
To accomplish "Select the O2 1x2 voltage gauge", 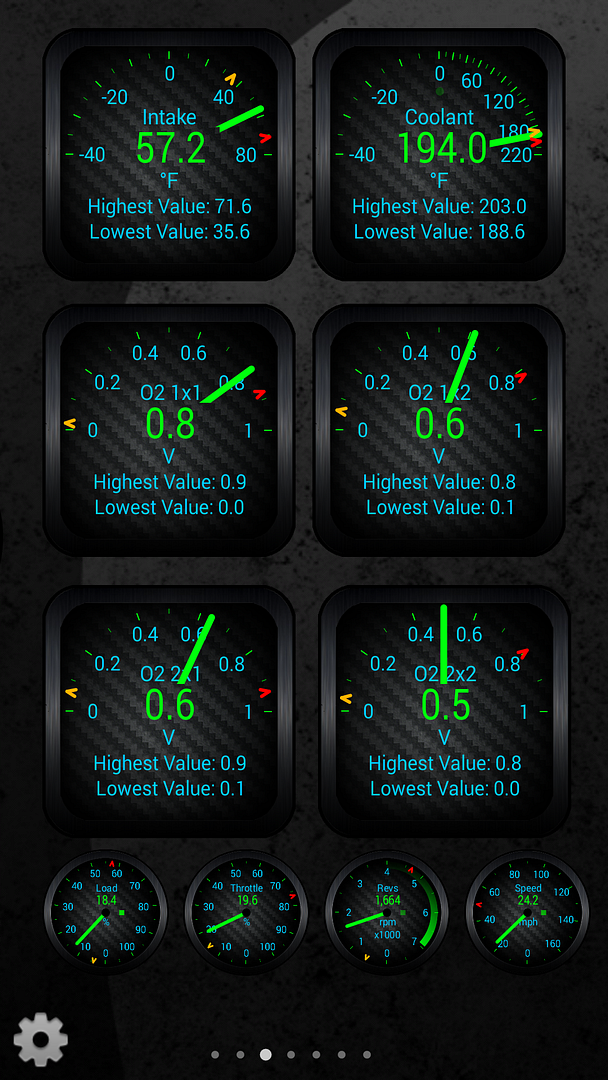I will click(439, 430).
